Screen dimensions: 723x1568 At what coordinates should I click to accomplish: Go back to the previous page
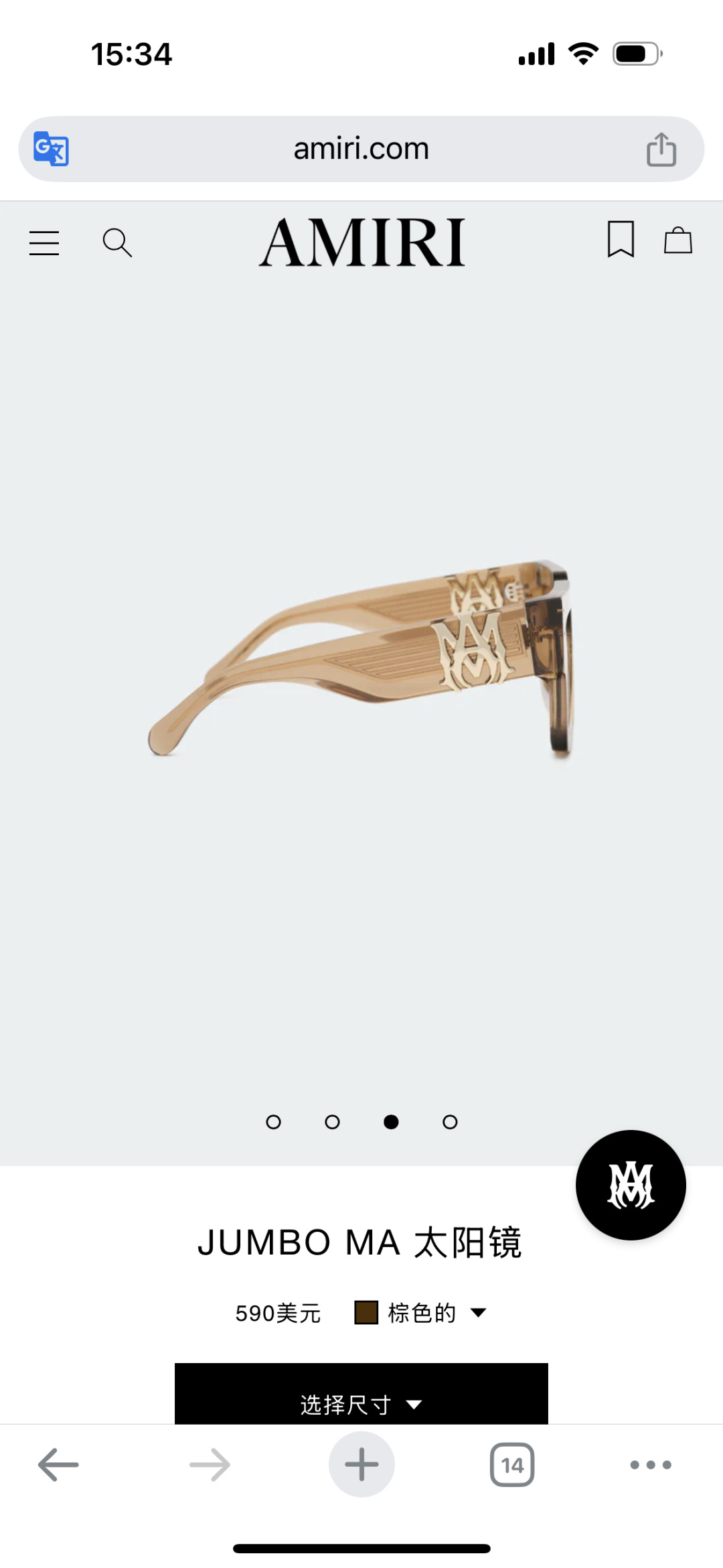[x=58, y=1465]
